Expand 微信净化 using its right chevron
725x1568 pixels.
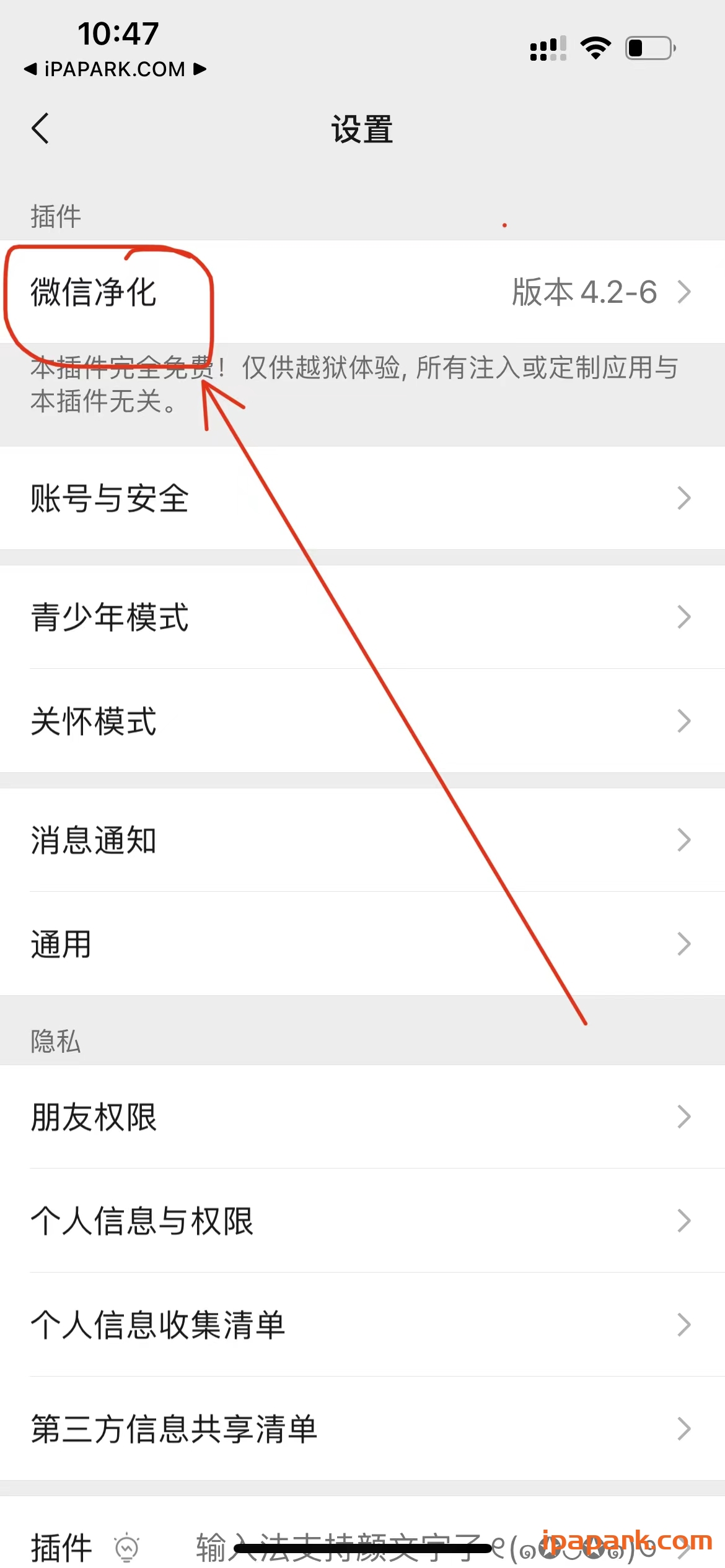pos(684,291)
